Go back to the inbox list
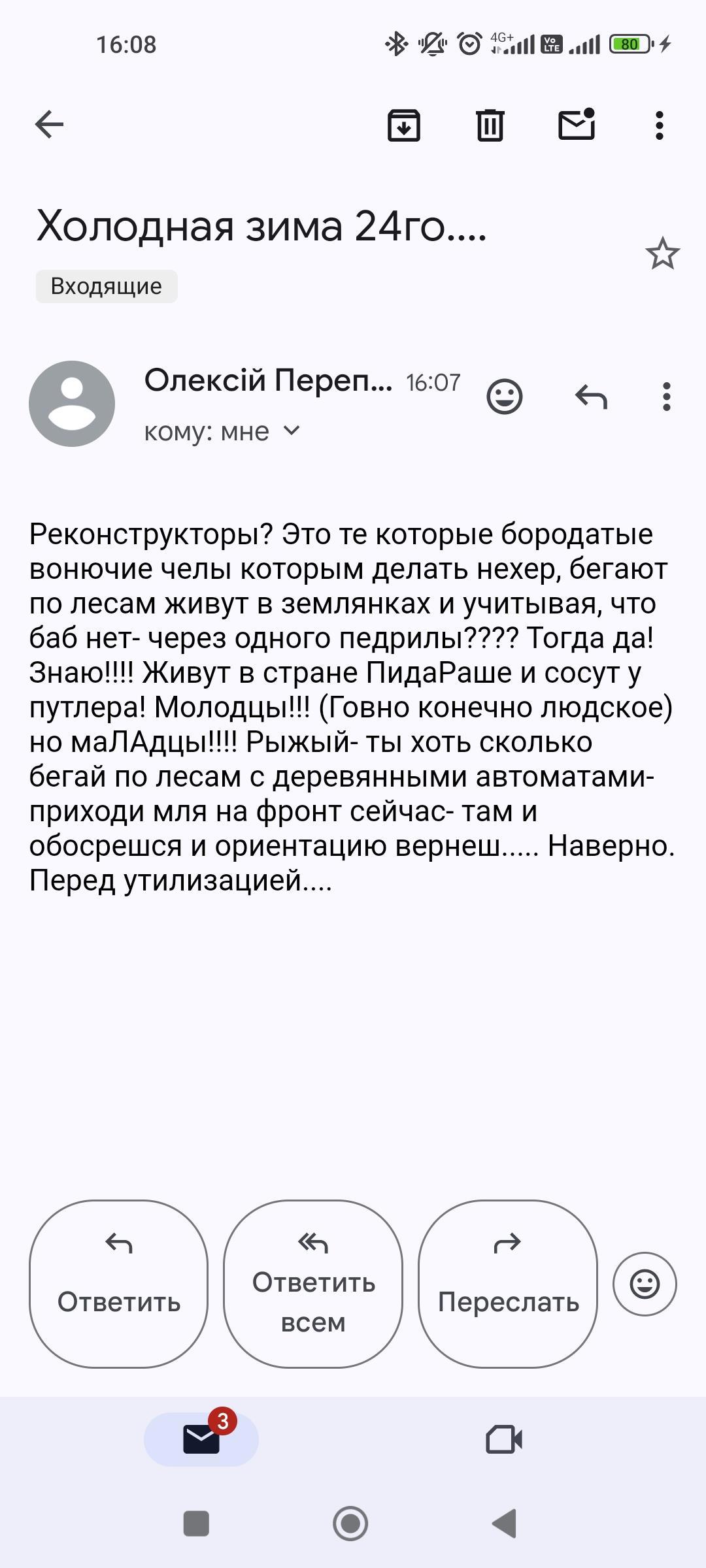Viewport: 706px width, 1568px height. [x=49, y=124]
